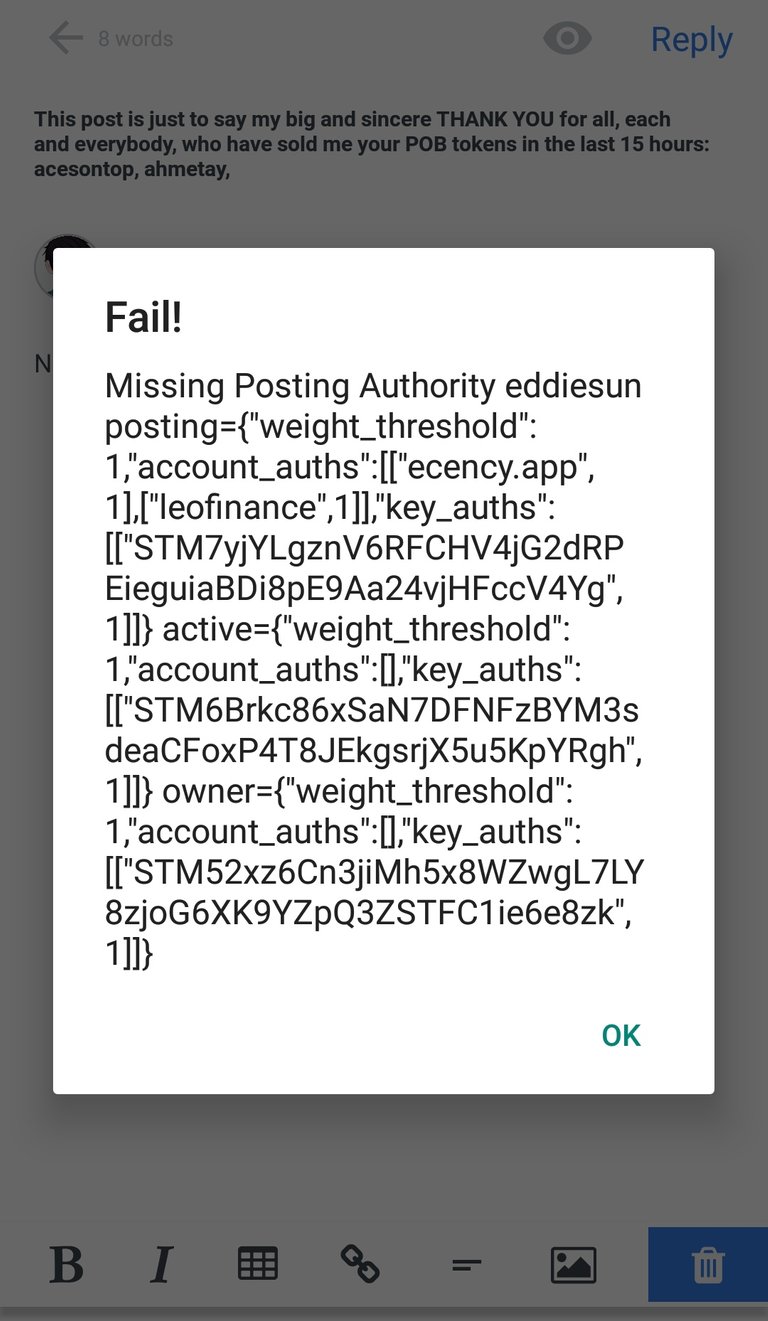Viewport: 768px width, 1321px height.
Task: Apply italic formatting with the I icon
Action: coord(161,1265)
